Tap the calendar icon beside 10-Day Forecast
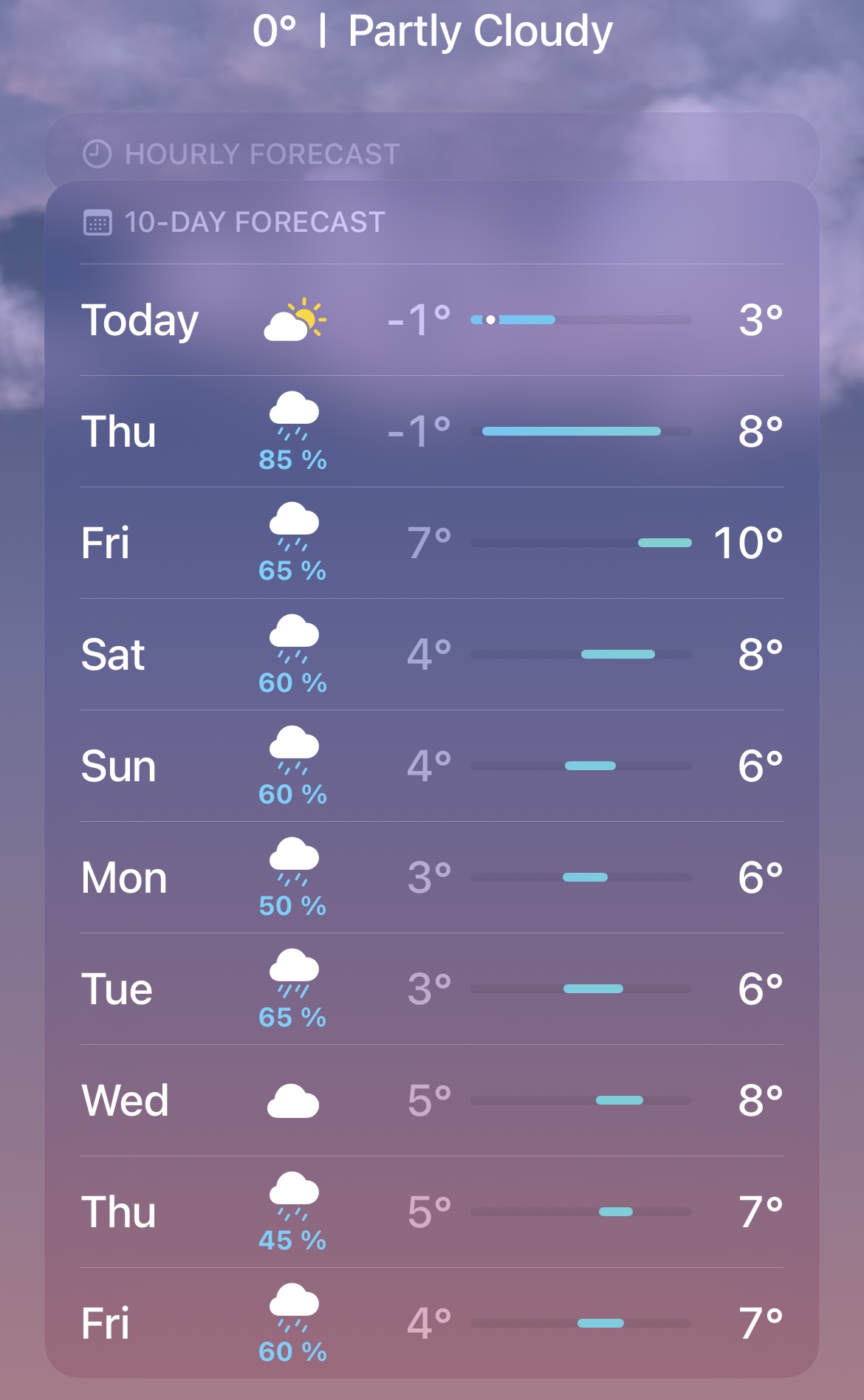Viewport: 864px width, 1400px height. 98,221
